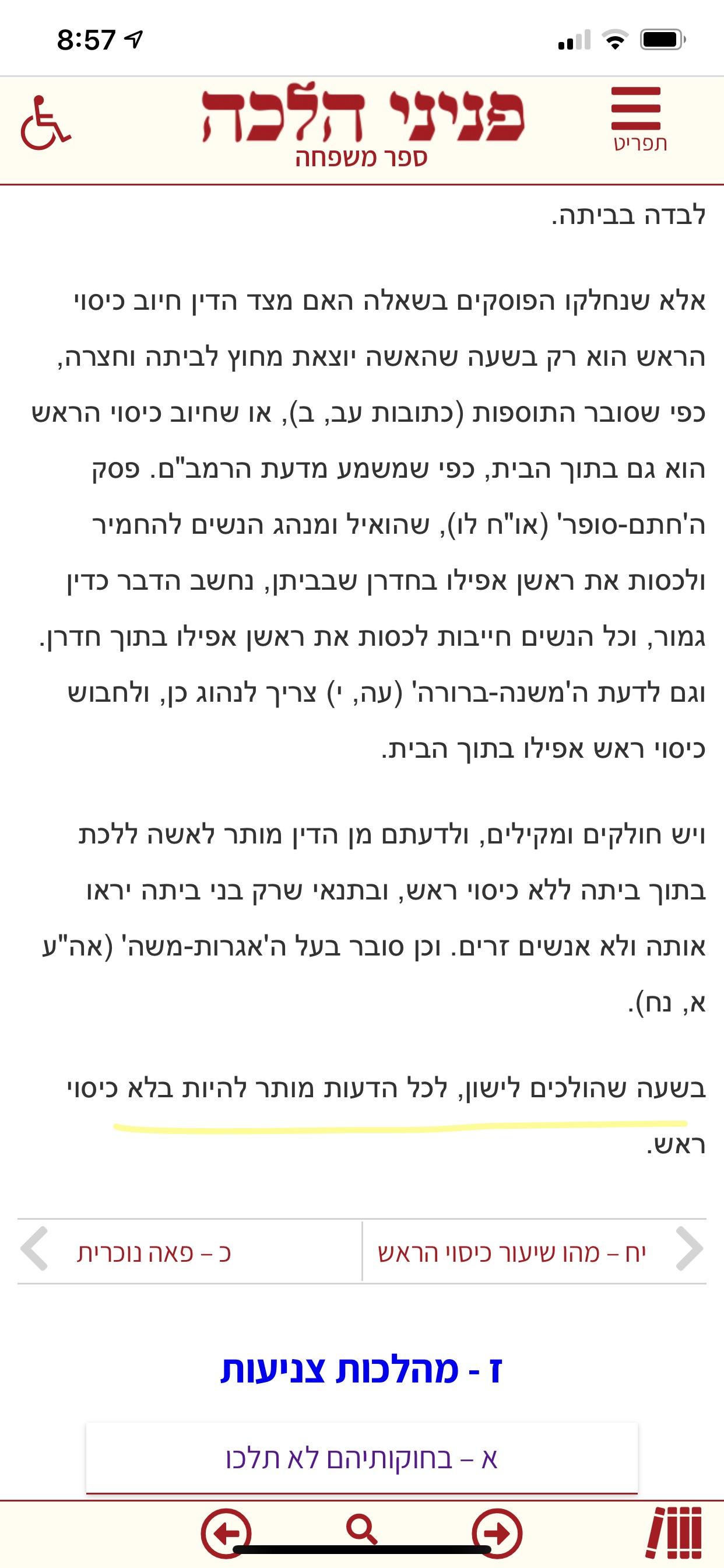The width and height of the screenshot is (724, 1568).
Task: Tap the left arrow in bottom toolbar
Action: [x=226, y=1532]
